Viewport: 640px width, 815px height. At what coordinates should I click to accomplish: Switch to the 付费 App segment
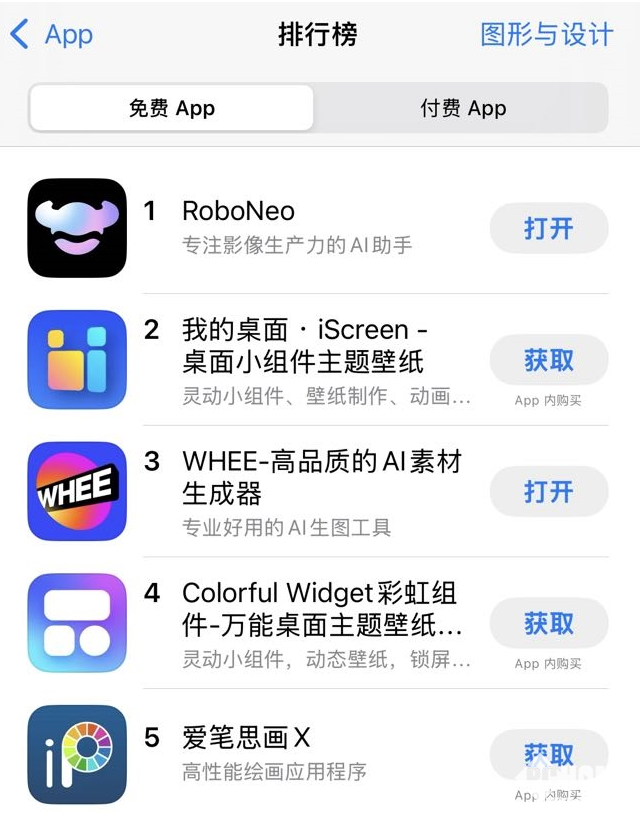pos(463,108)
